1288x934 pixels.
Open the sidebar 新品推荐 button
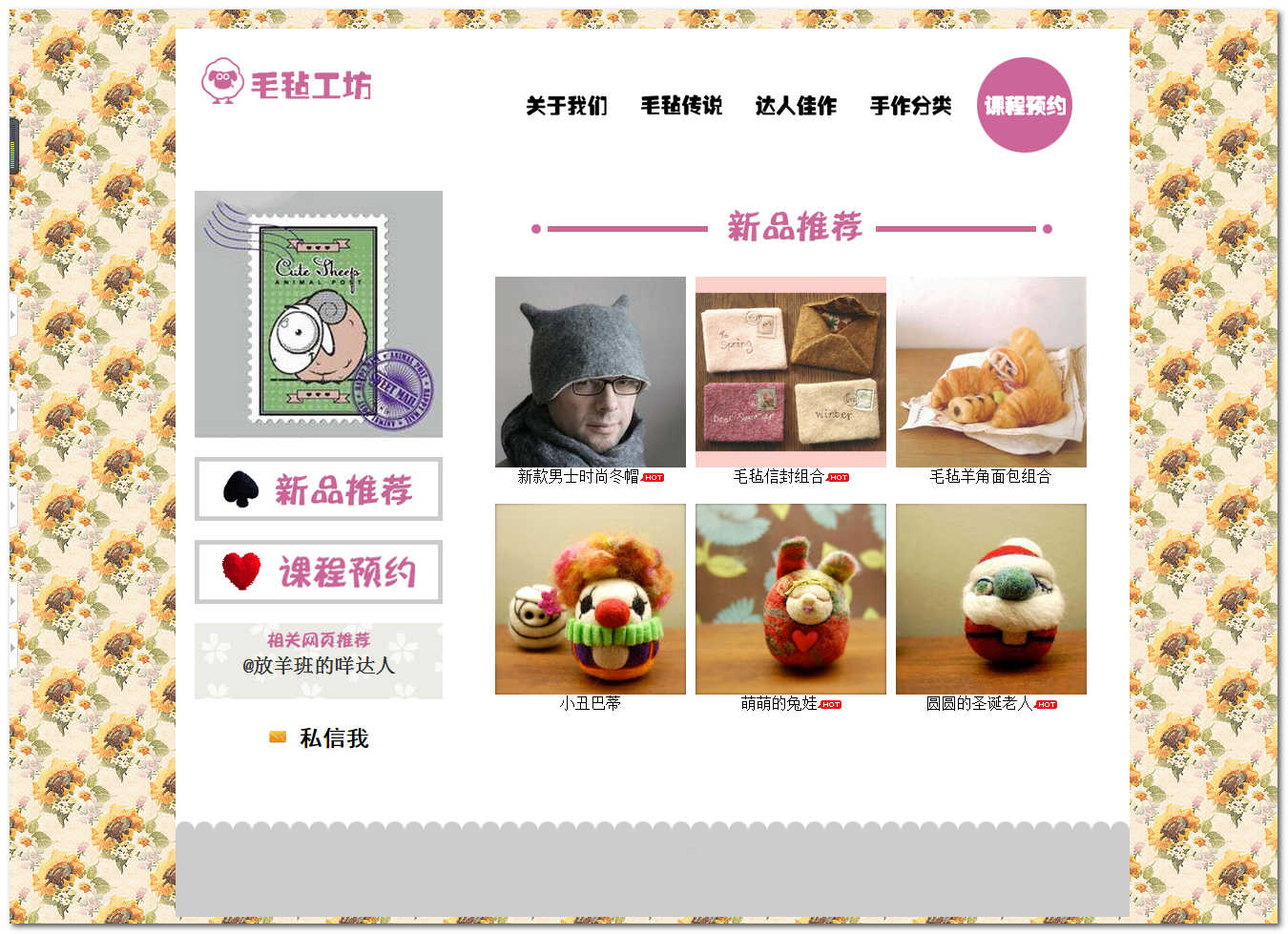click(319, 489)
